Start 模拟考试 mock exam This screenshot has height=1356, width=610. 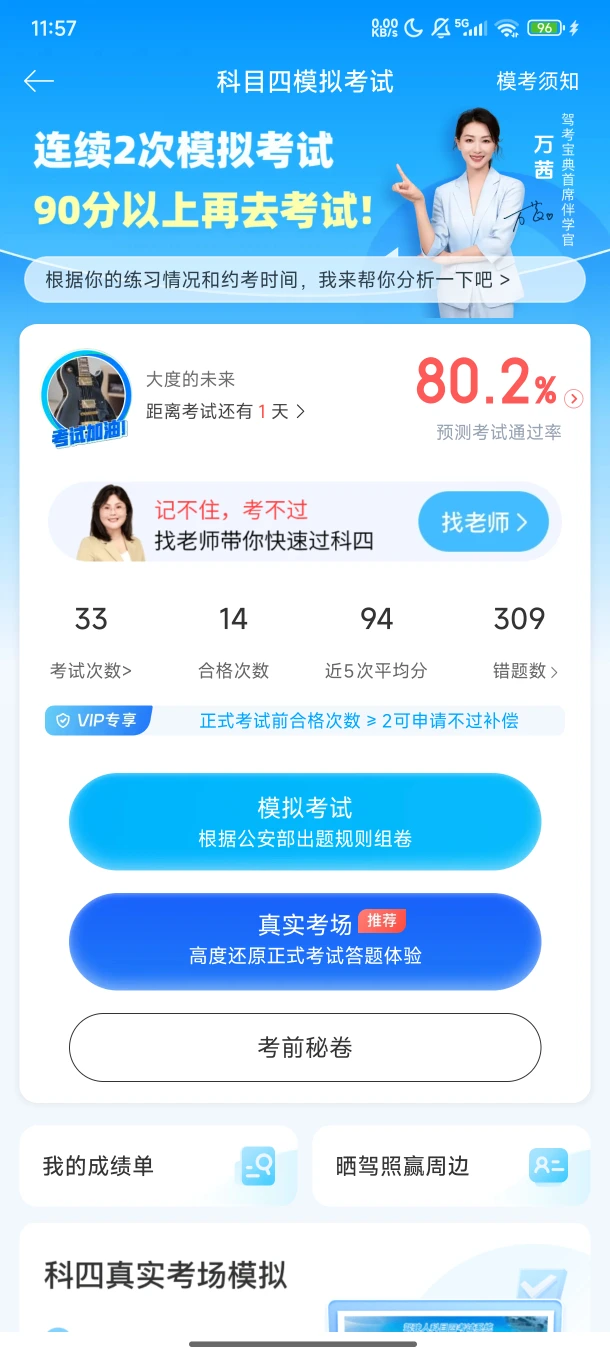click(304, 822)
